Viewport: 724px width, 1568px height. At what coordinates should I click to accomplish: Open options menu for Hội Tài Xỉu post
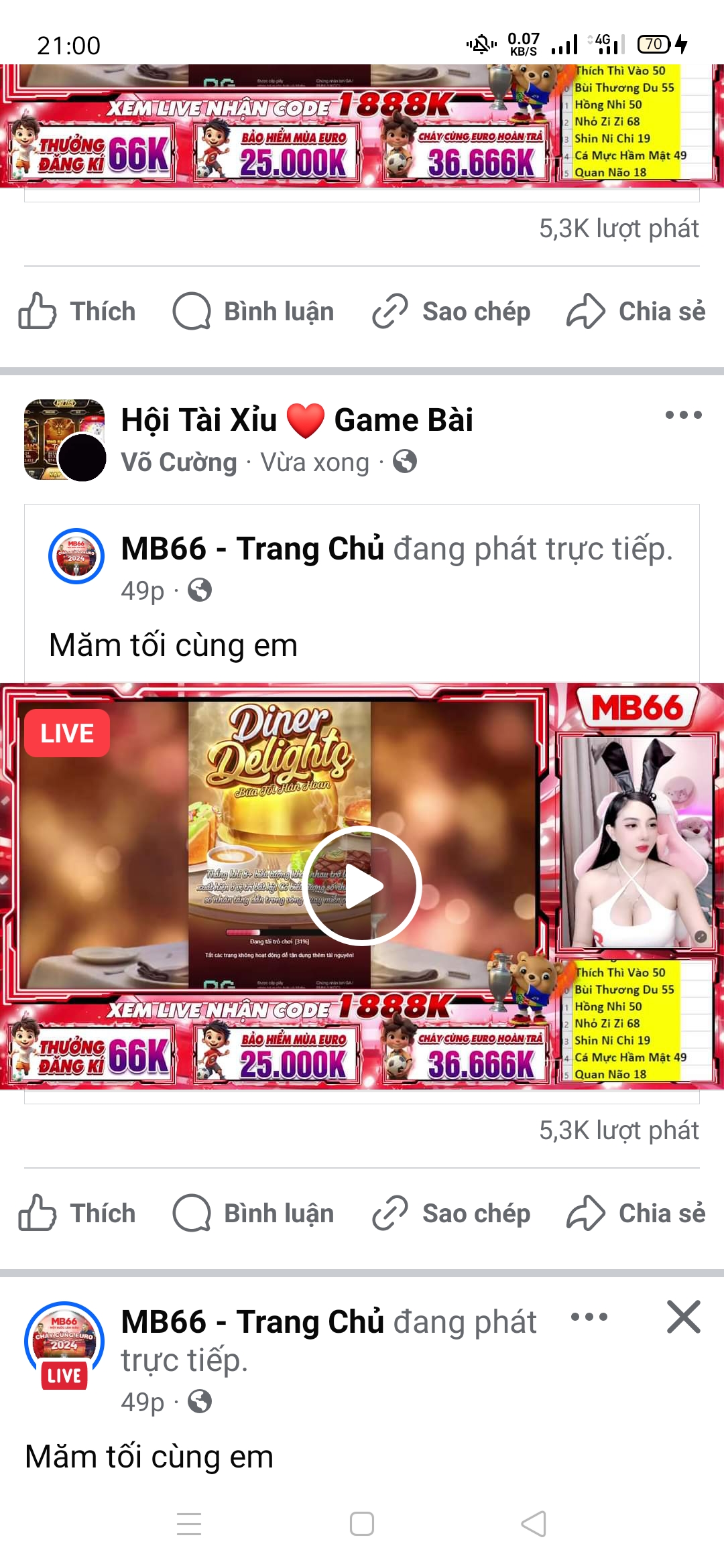tap(683, 415)
